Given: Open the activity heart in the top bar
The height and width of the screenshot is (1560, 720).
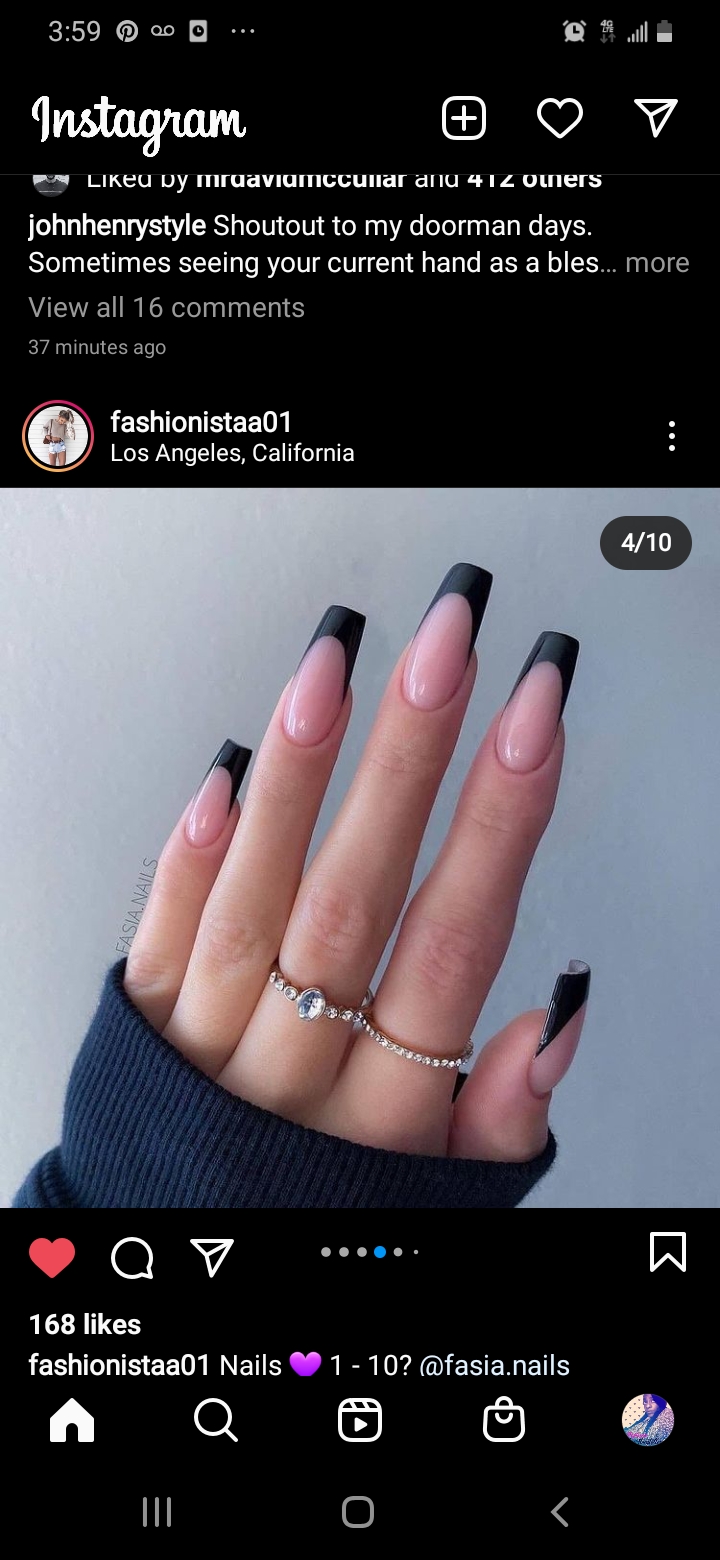Looking at the screenshot, I should click(x=560, y=119).
